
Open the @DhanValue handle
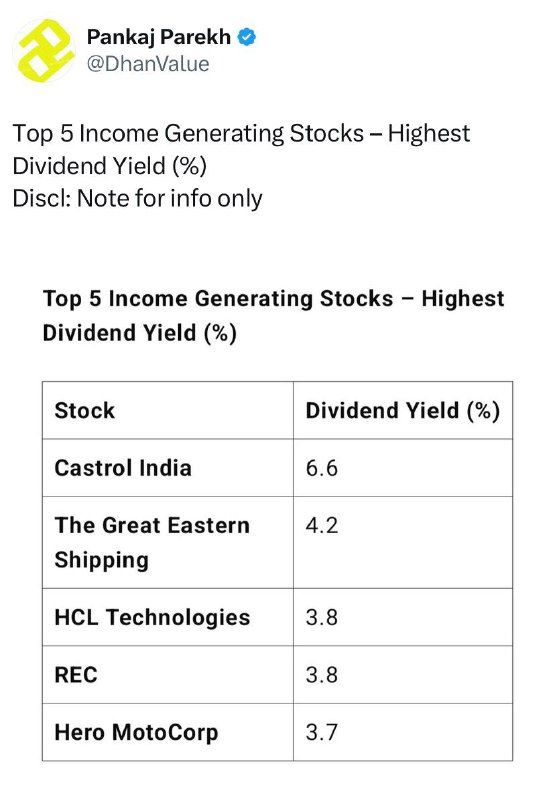point(148,64)
